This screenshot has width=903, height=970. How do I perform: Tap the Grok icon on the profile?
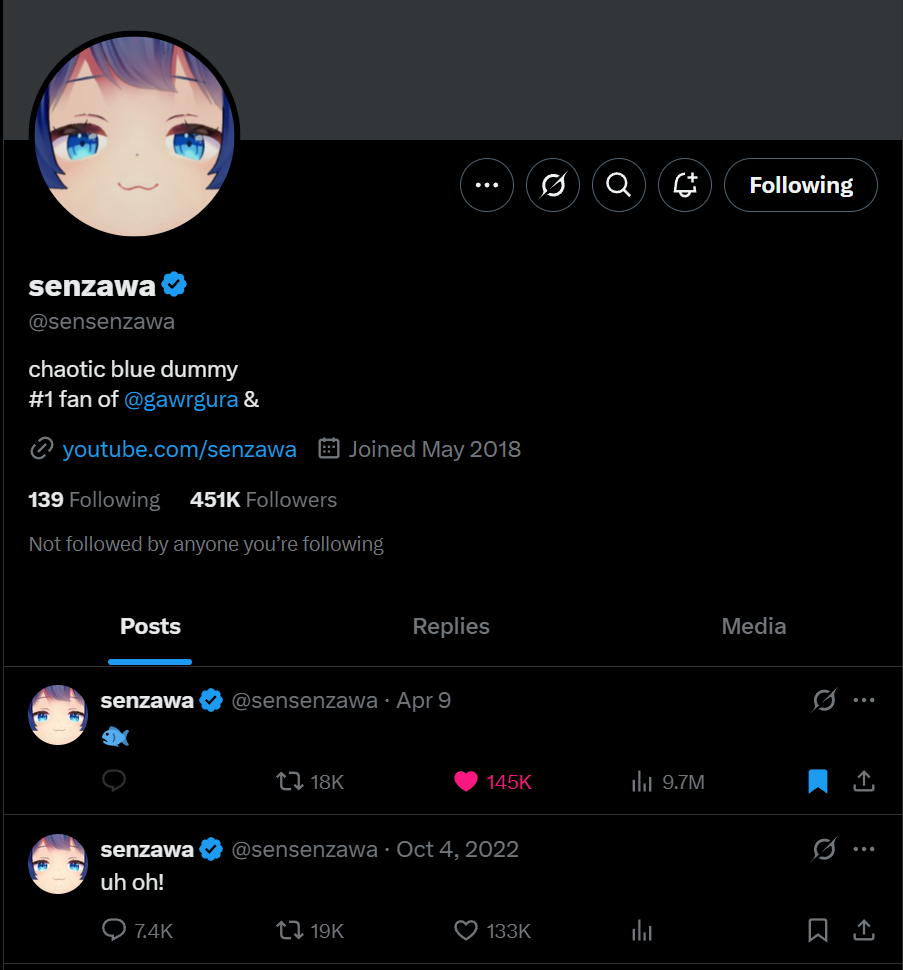pyautogui.click(x=553, y=185)
